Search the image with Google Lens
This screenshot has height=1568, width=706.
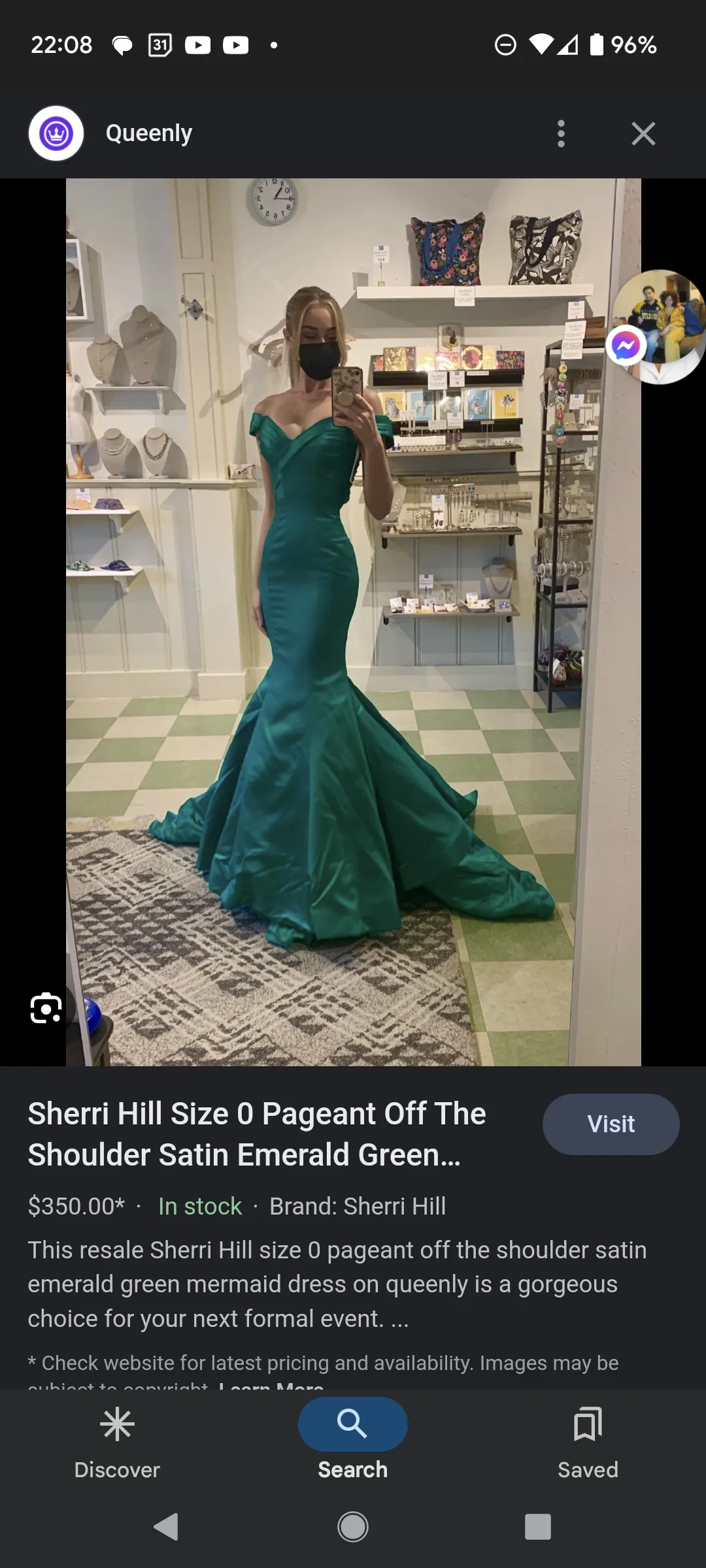46,1008
